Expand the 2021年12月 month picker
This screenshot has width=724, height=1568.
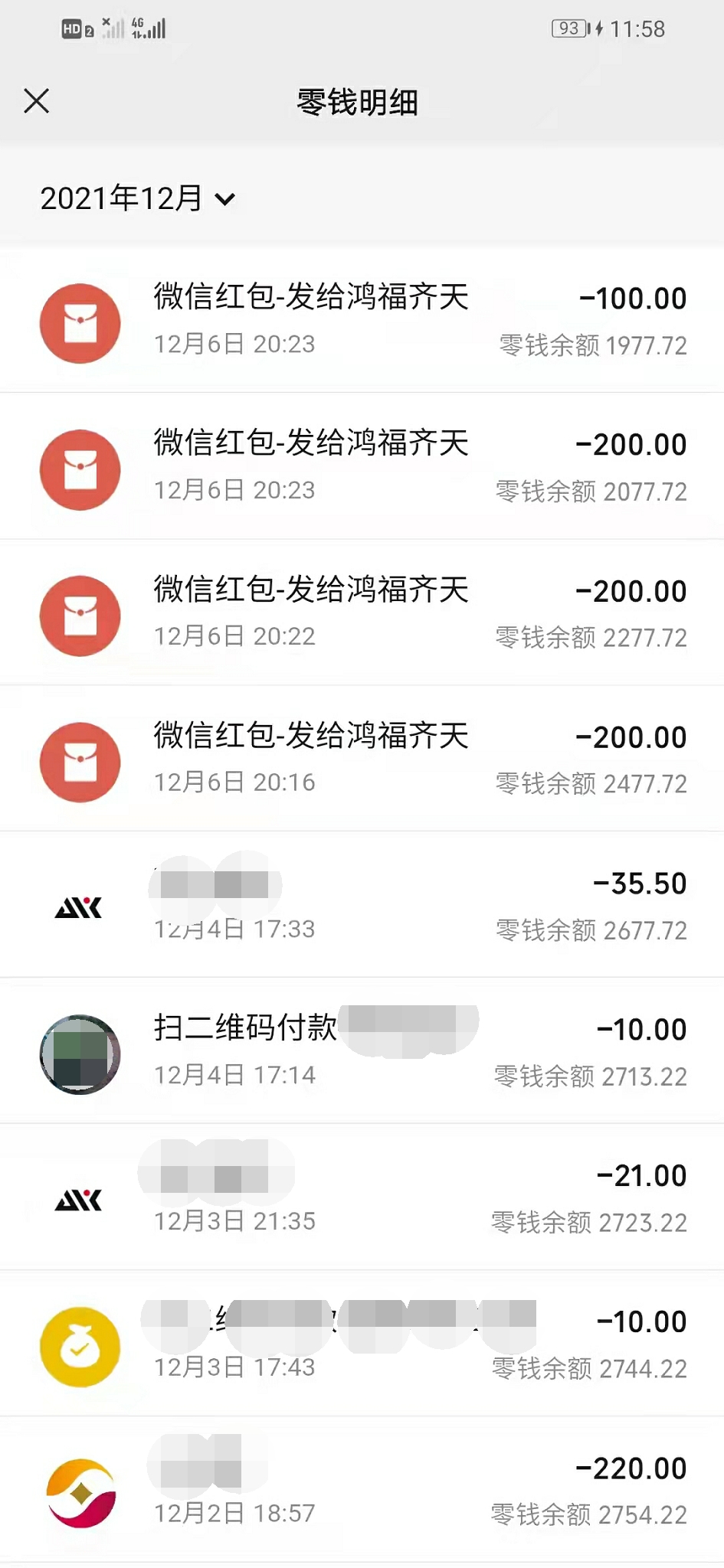(x=138, y=199)
